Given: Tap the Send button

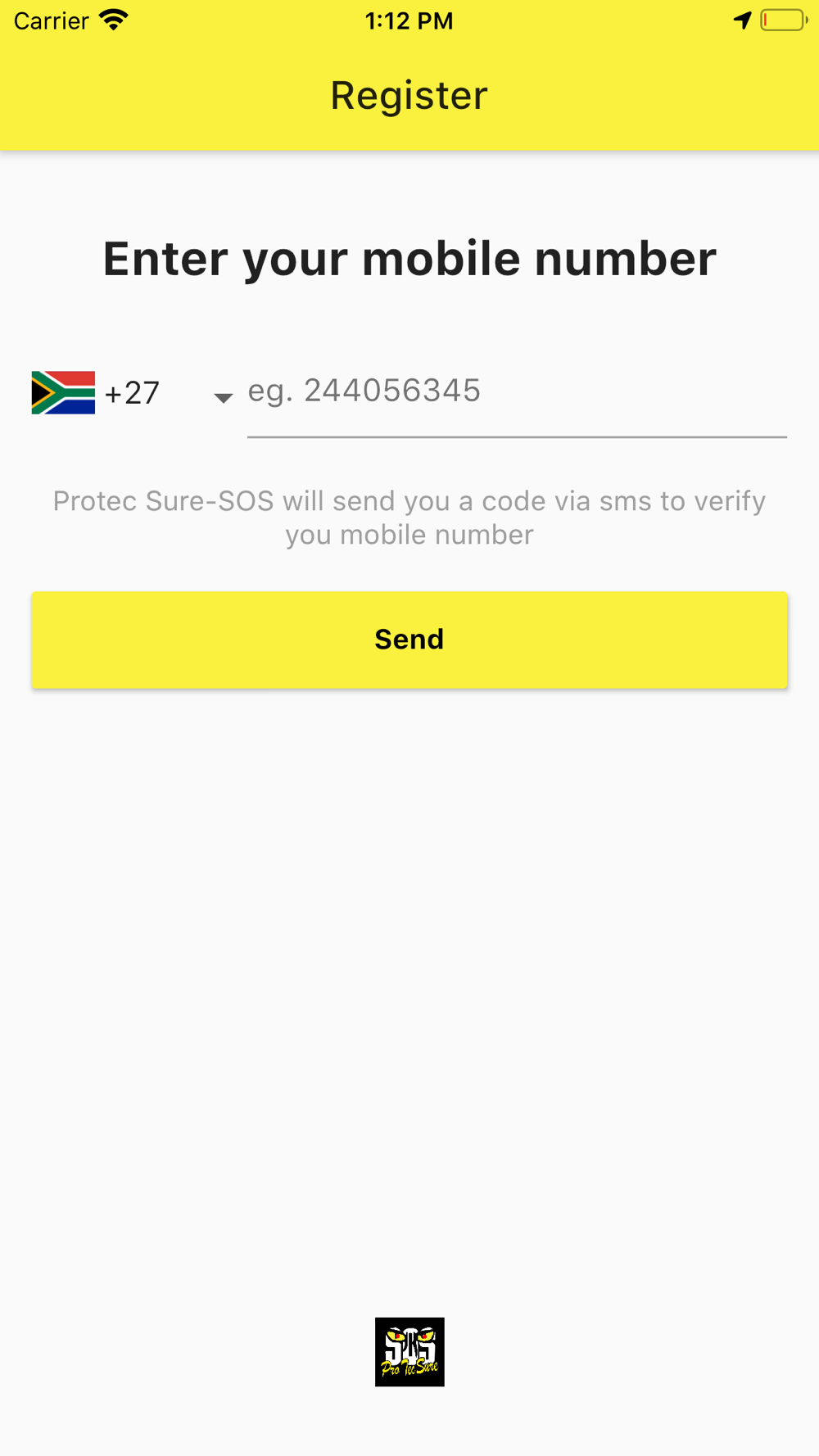Looking at the screenshot, I should click(409, 640).
